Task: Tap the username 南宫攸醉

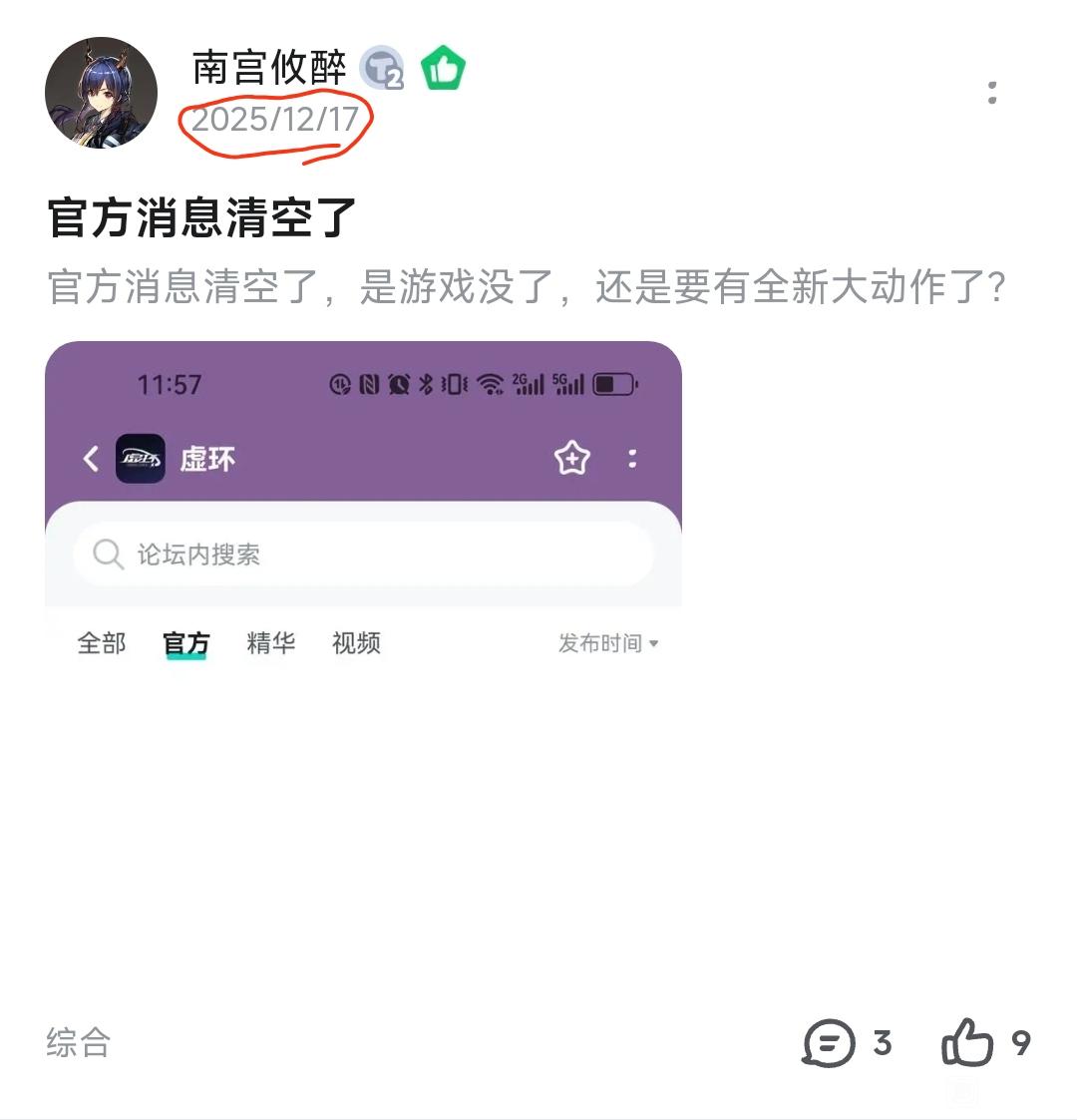Action: (x=269, y=69)
